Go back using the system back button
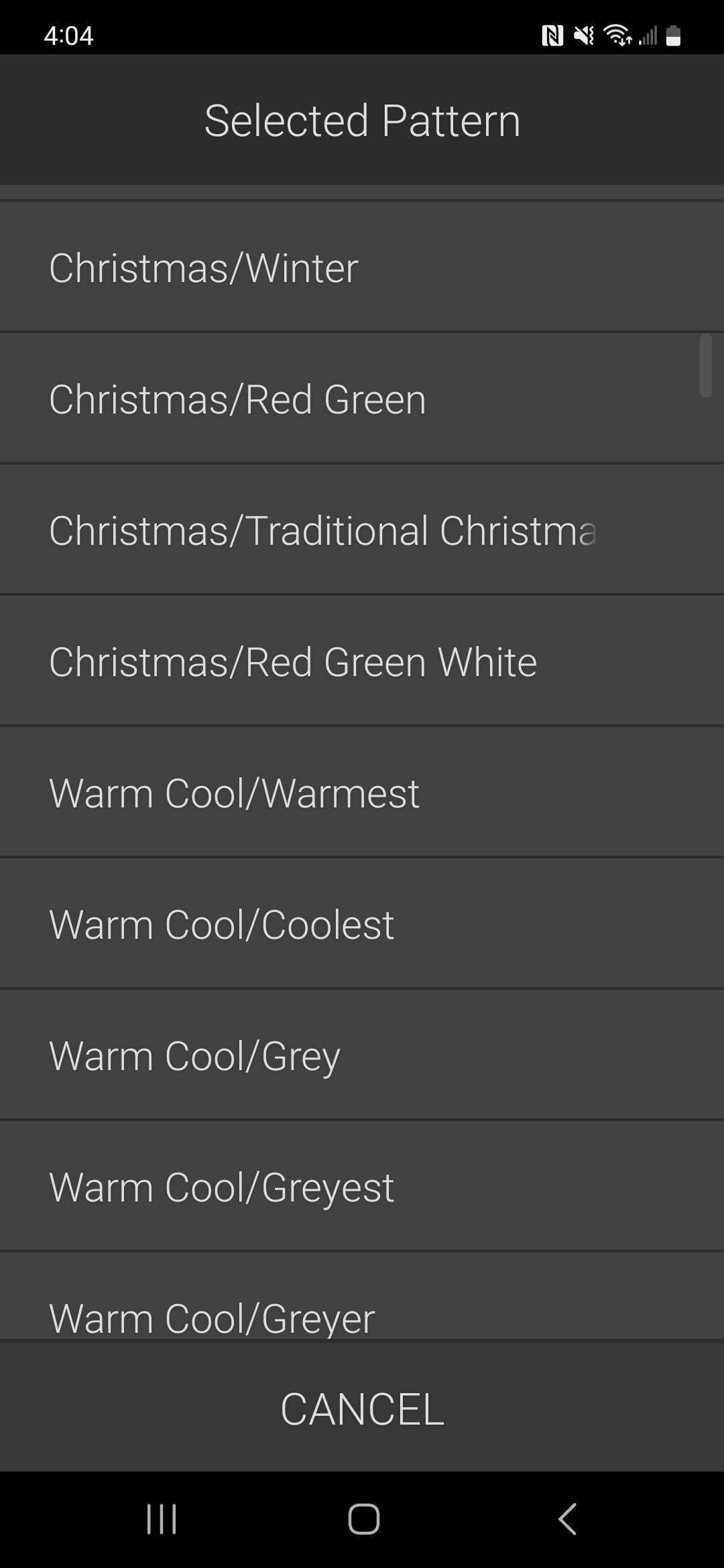724x1568 pixels. (x=567, y=1518)
